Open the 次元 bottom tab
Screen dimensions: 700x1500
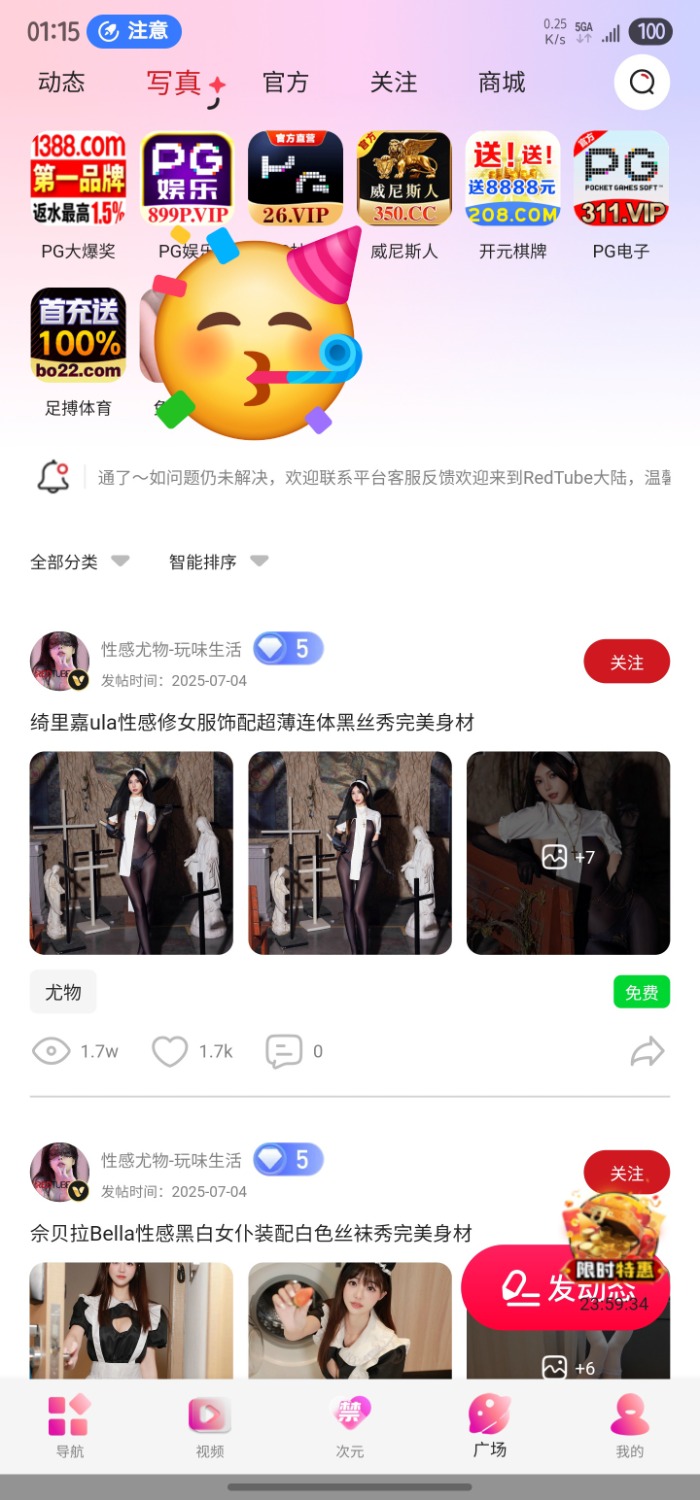tap(350, 1425)
